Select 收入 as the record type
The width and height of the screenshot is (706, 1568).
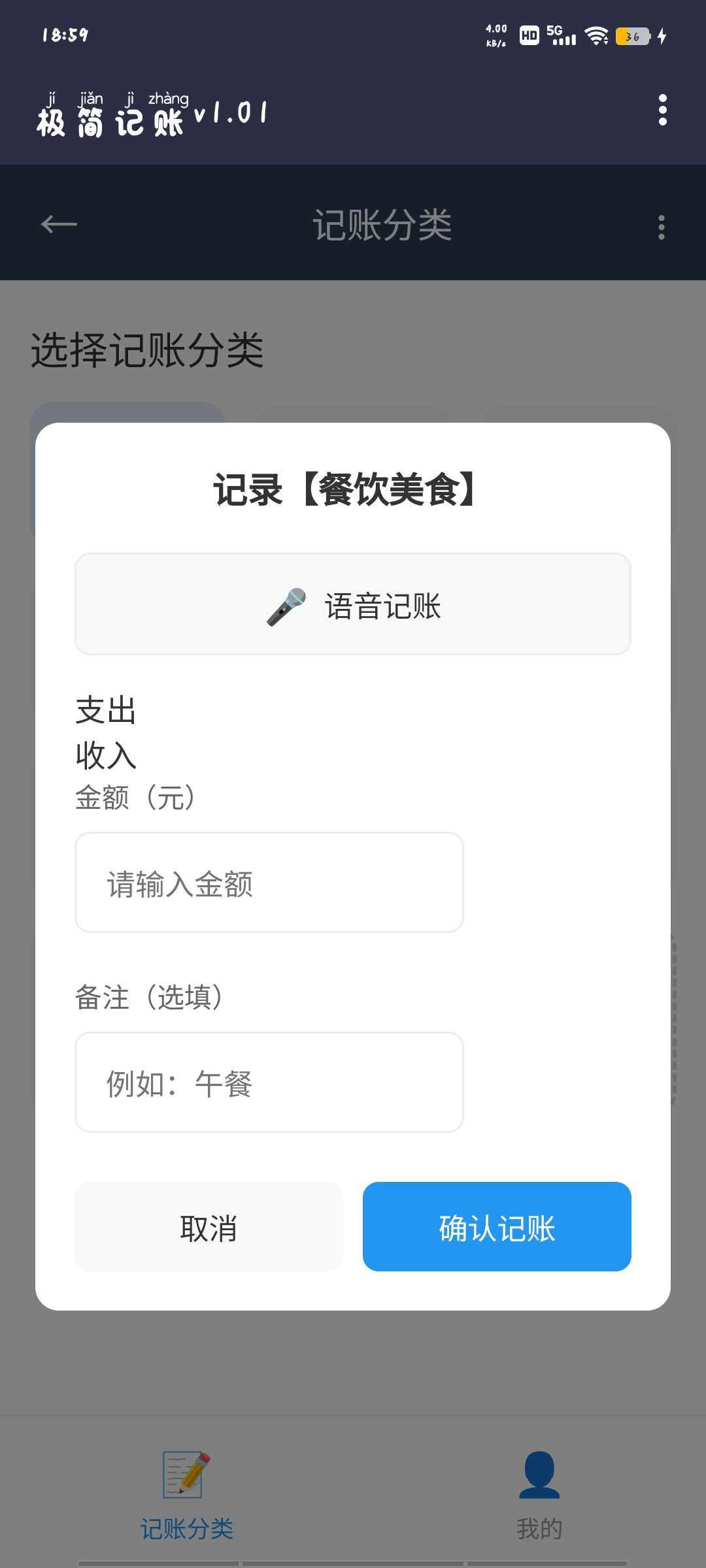(x=106, y=755)
